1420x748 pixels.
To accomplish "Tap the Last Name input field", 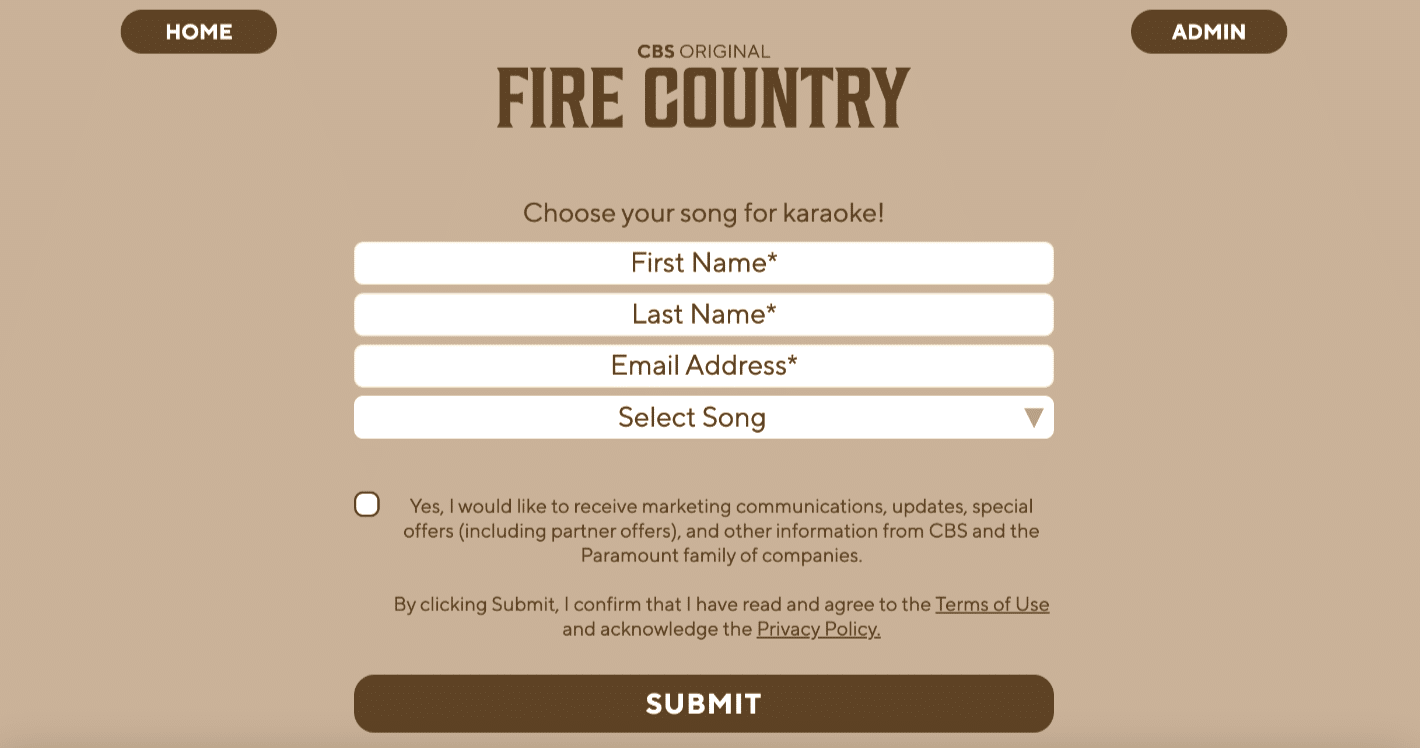I will (703, 314).
